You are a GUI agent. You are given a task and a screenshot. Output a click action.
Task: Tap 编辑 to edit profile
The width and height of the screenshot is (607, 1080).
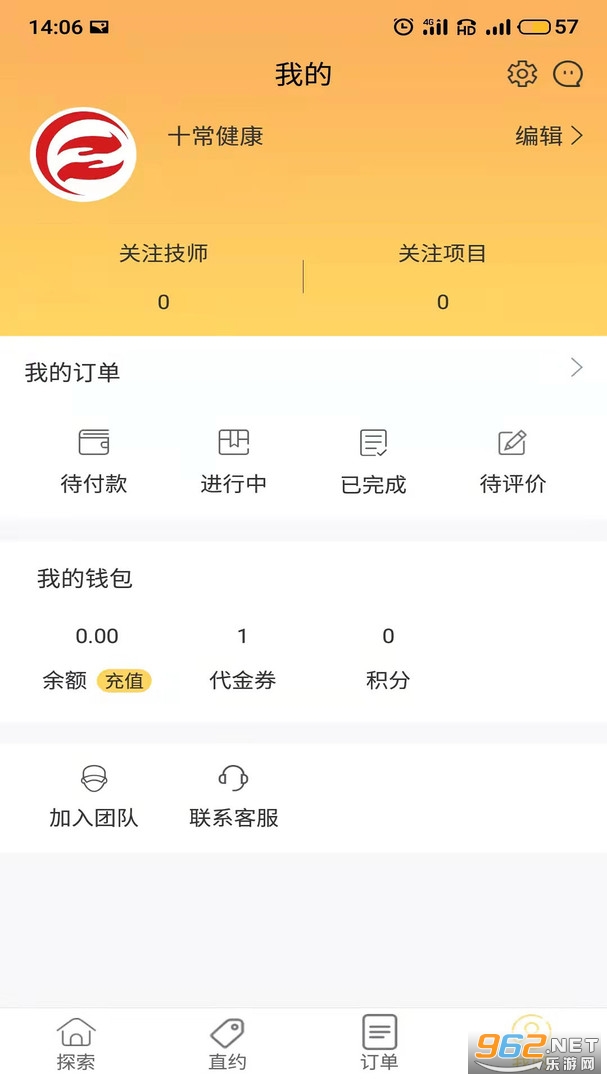pyautogui.click(x=548, y=137)
